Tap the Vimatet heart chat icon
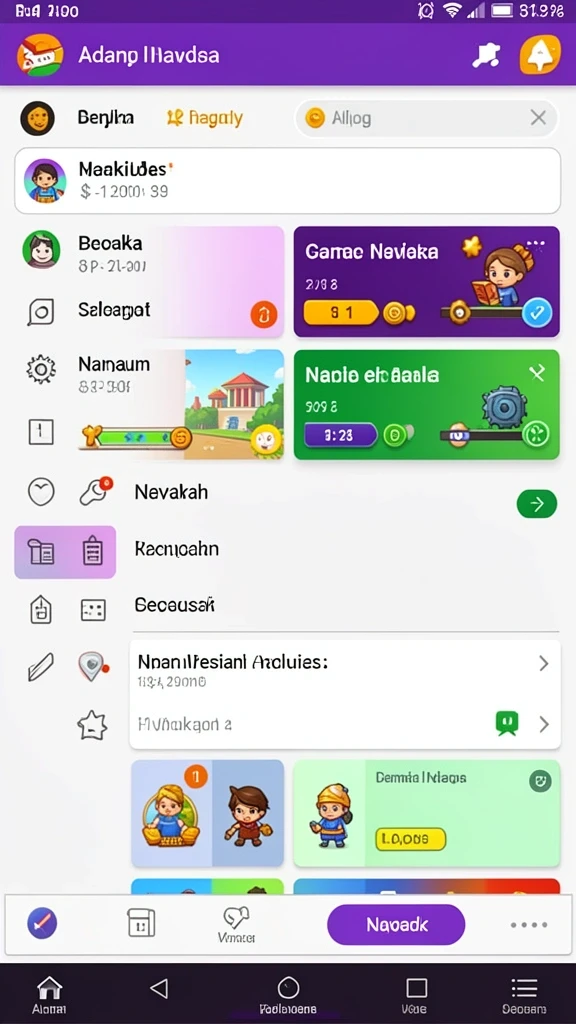The width and height of the screenshot is (576, 1024). (x=236, y=924)
